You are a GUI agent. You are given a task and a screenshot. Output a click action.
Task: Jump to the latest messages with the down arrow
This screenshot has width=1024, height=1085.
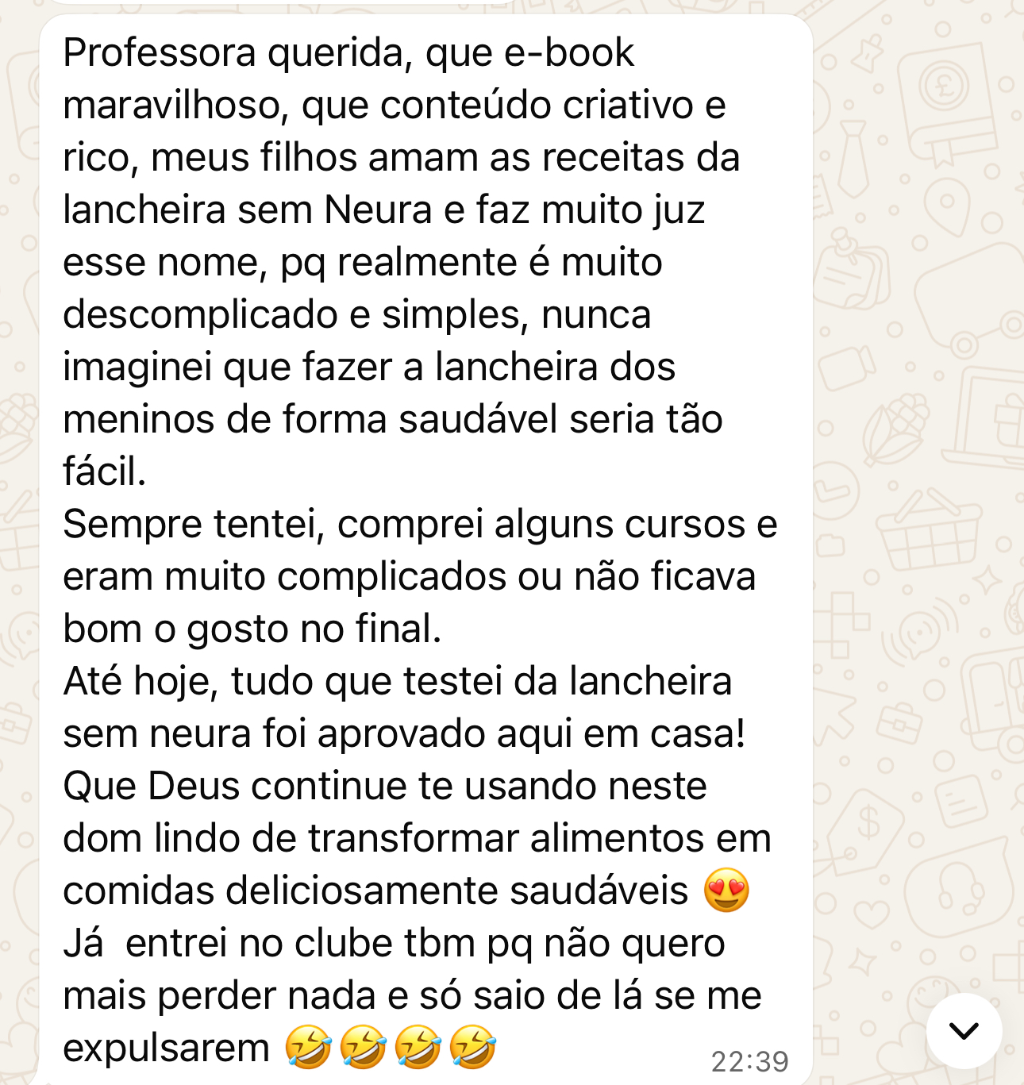coord(963,1030)
